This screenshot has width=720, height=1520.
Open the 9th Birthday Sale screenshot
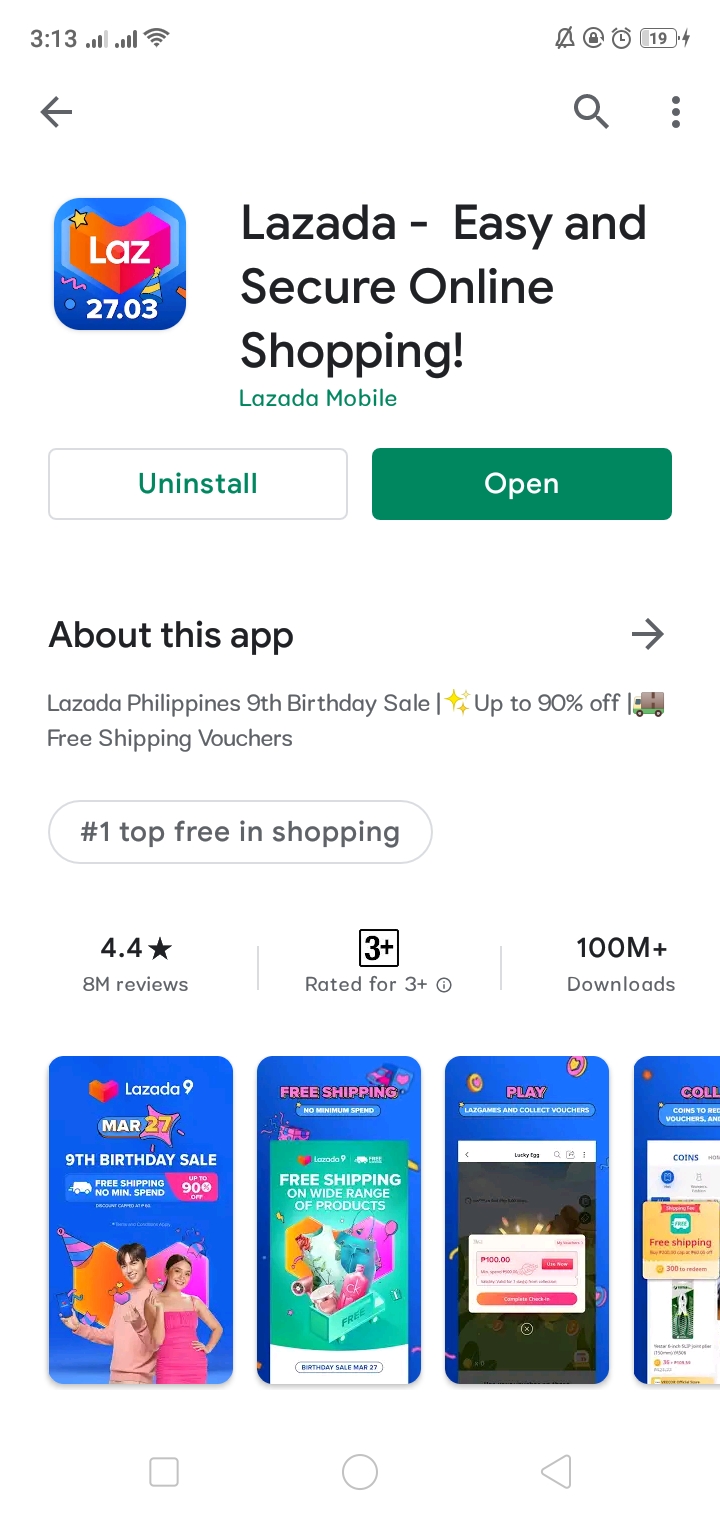point(141,1220)
